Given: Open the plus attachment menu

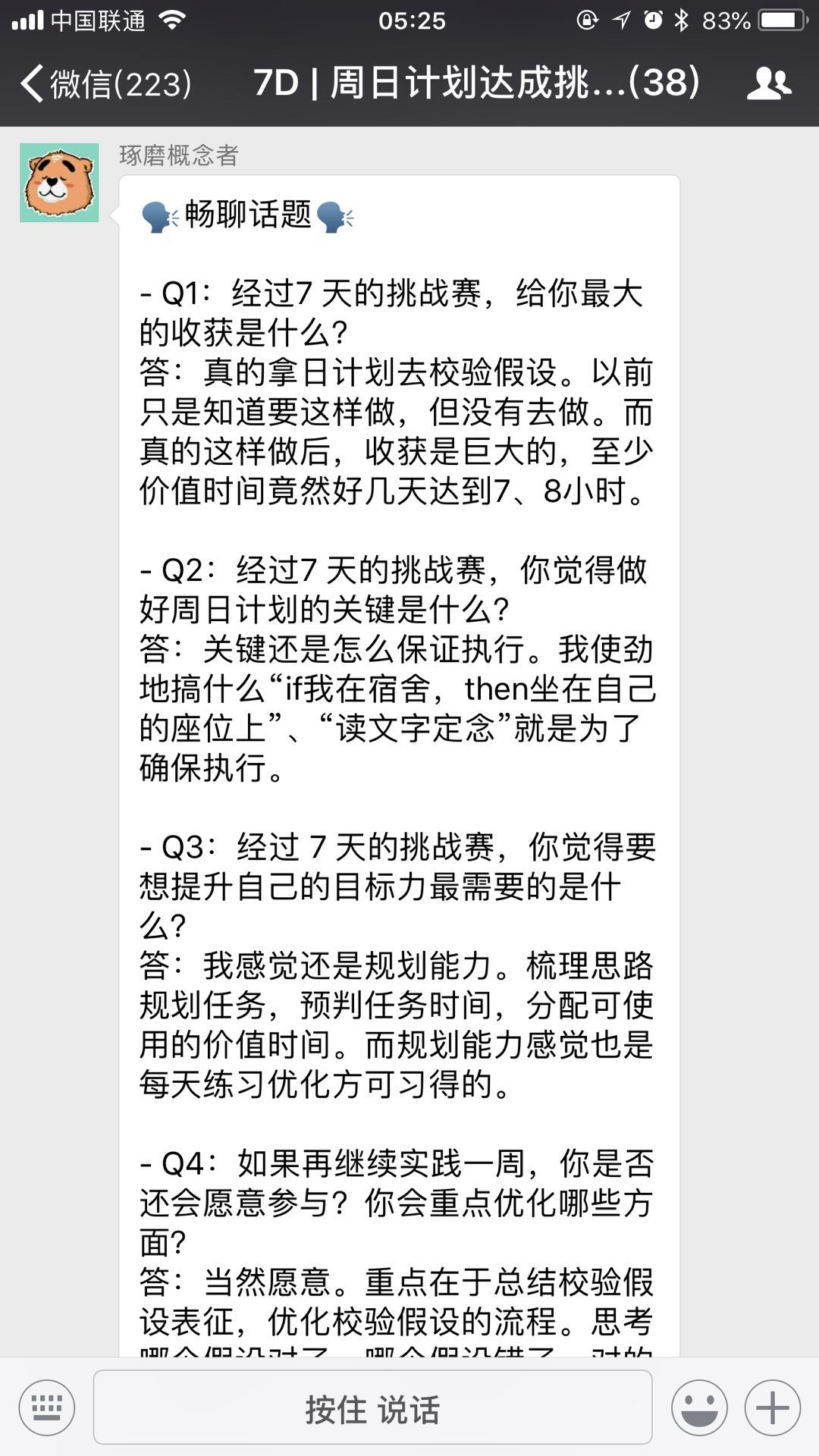Looking at the screenshot, I should pos(773,1408).
